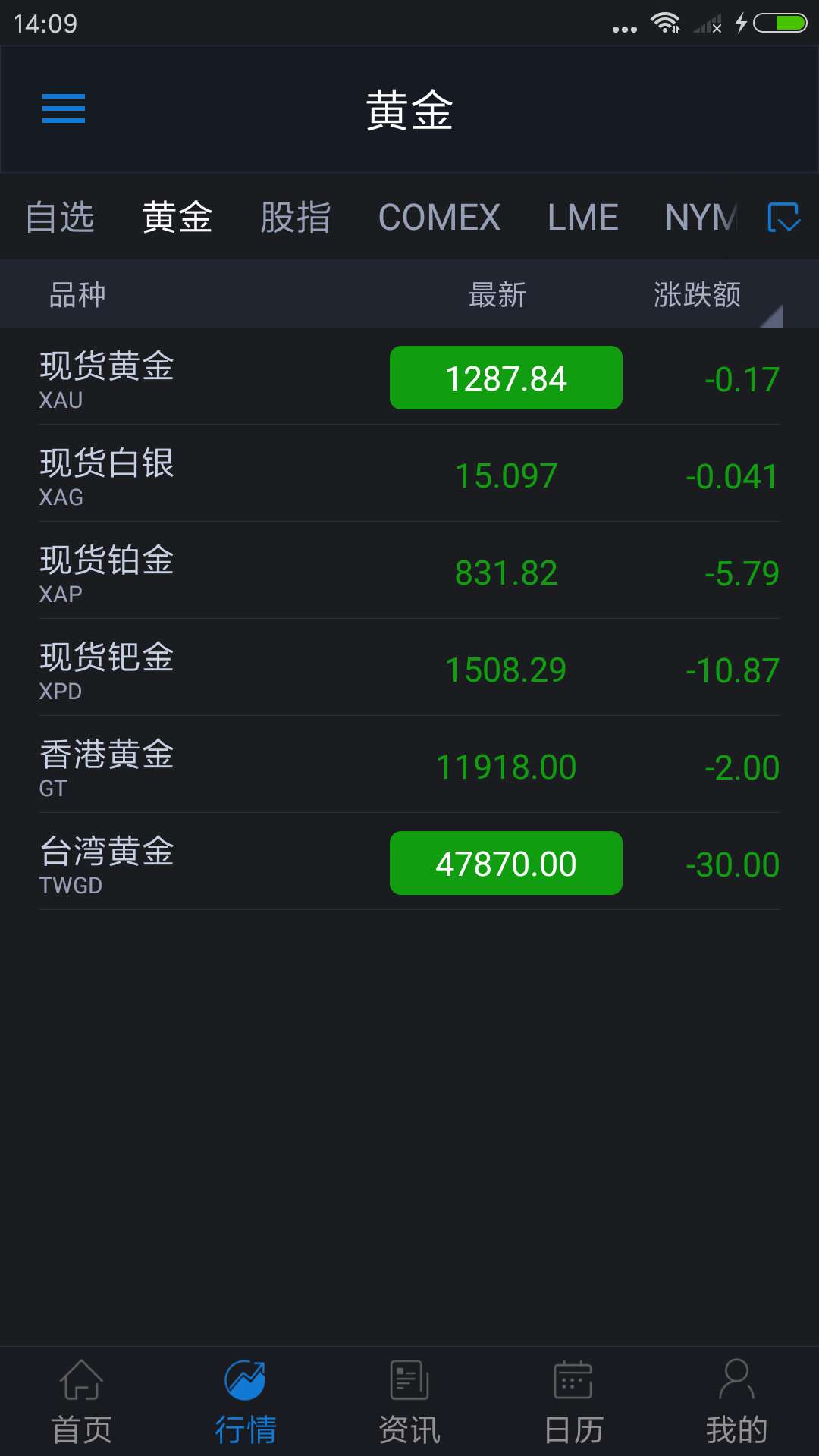Switch to the LME tab
Screen dimensions: 819x1456
pyautogui.click(x=582, y=218)
